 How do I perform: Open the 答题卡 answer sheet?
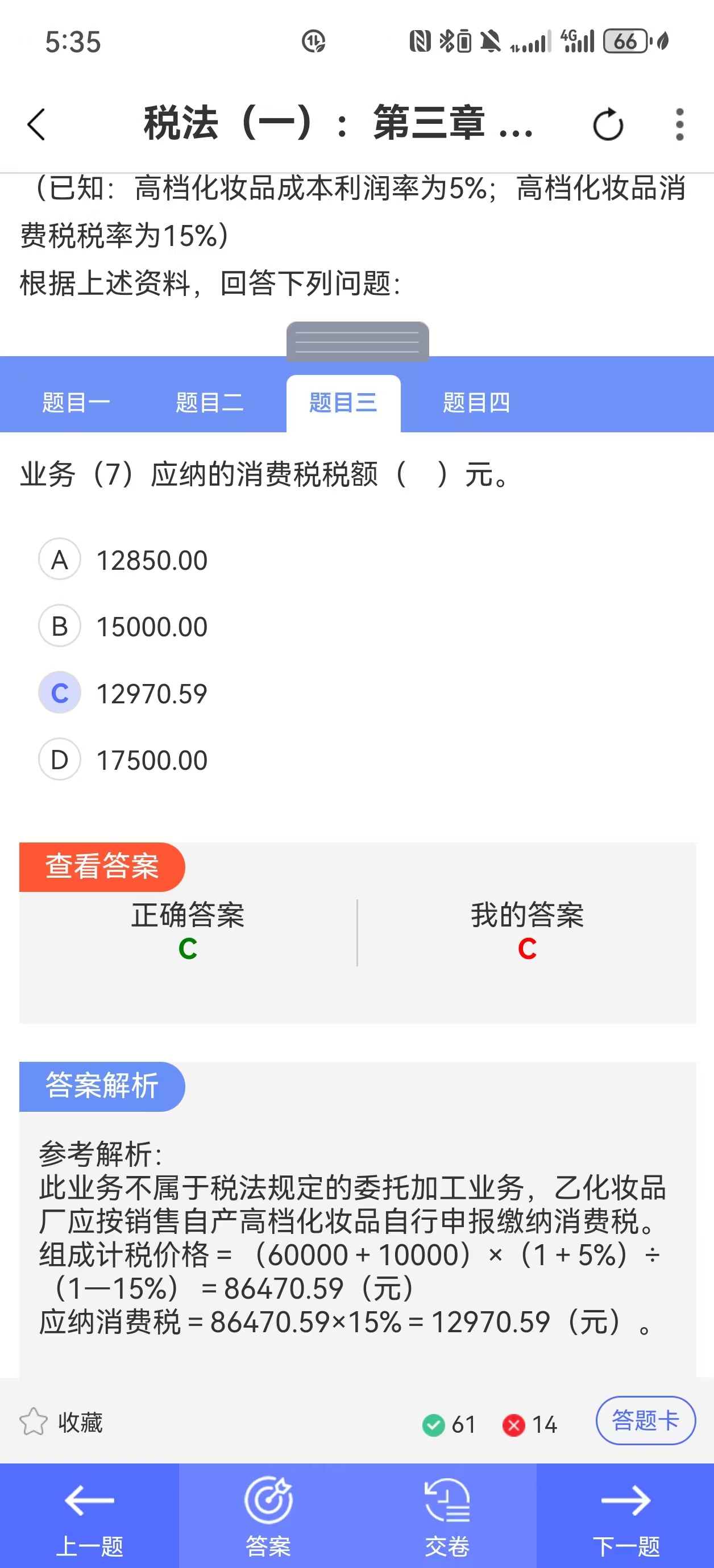point(645,1421)
